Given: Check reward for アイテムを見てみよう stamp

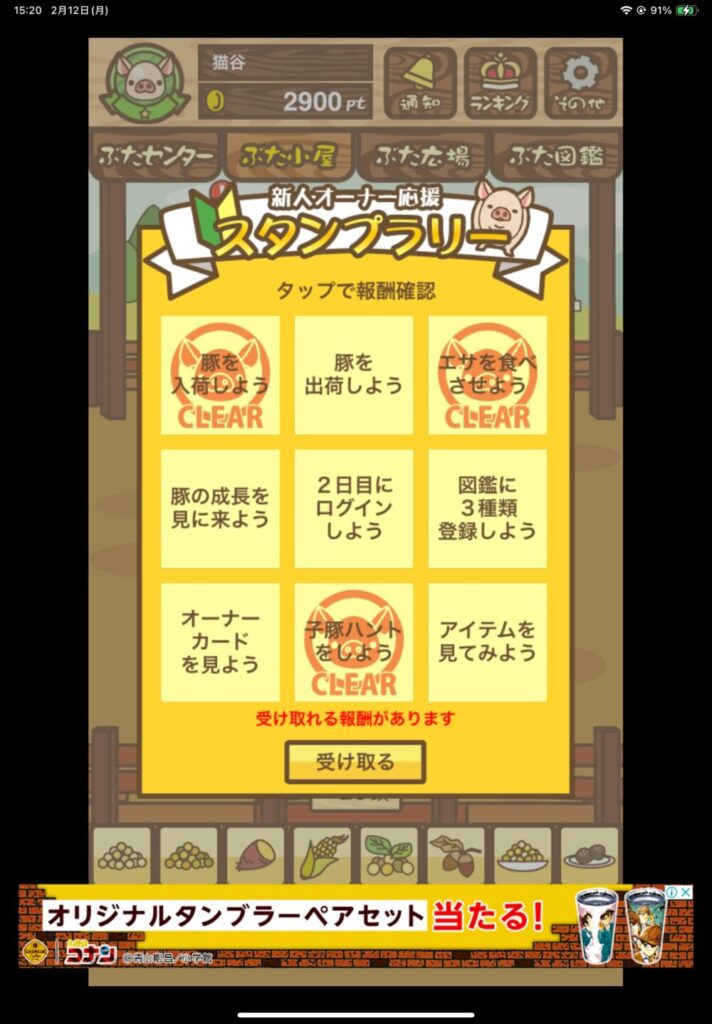Looking at the screenshot, I should click(x=487, y=642).
